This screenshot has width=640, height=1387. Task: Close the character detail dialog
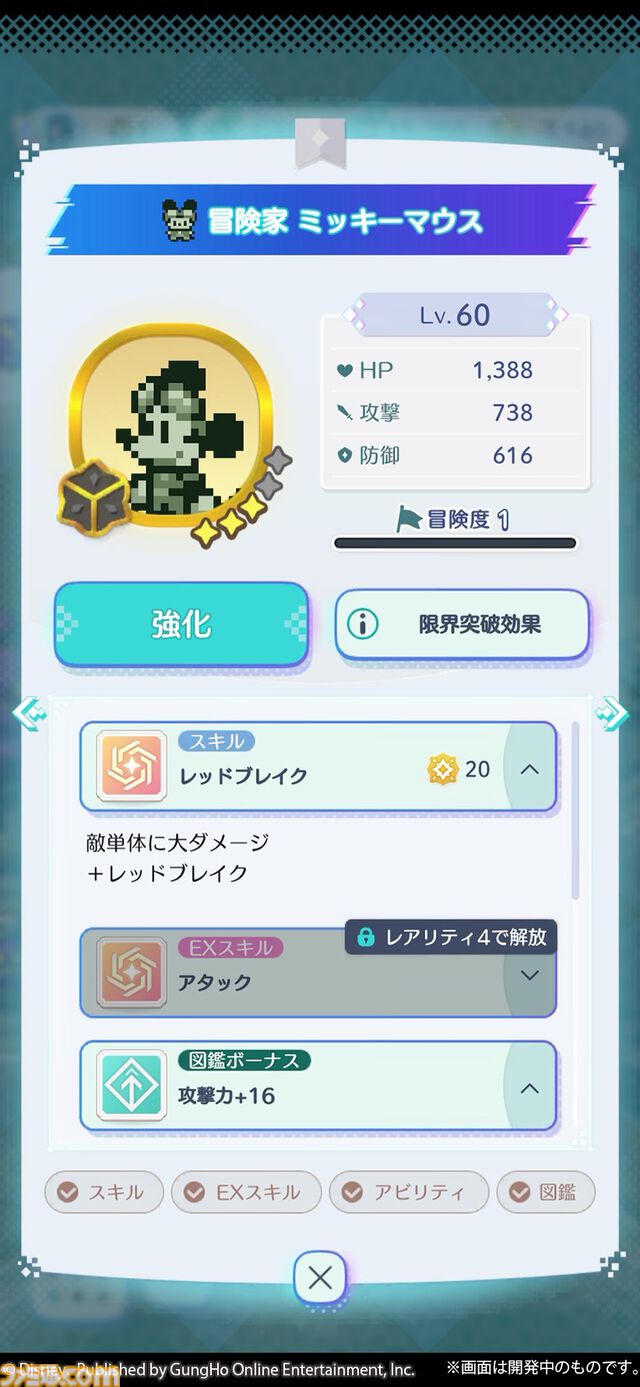pos(320,1277)
